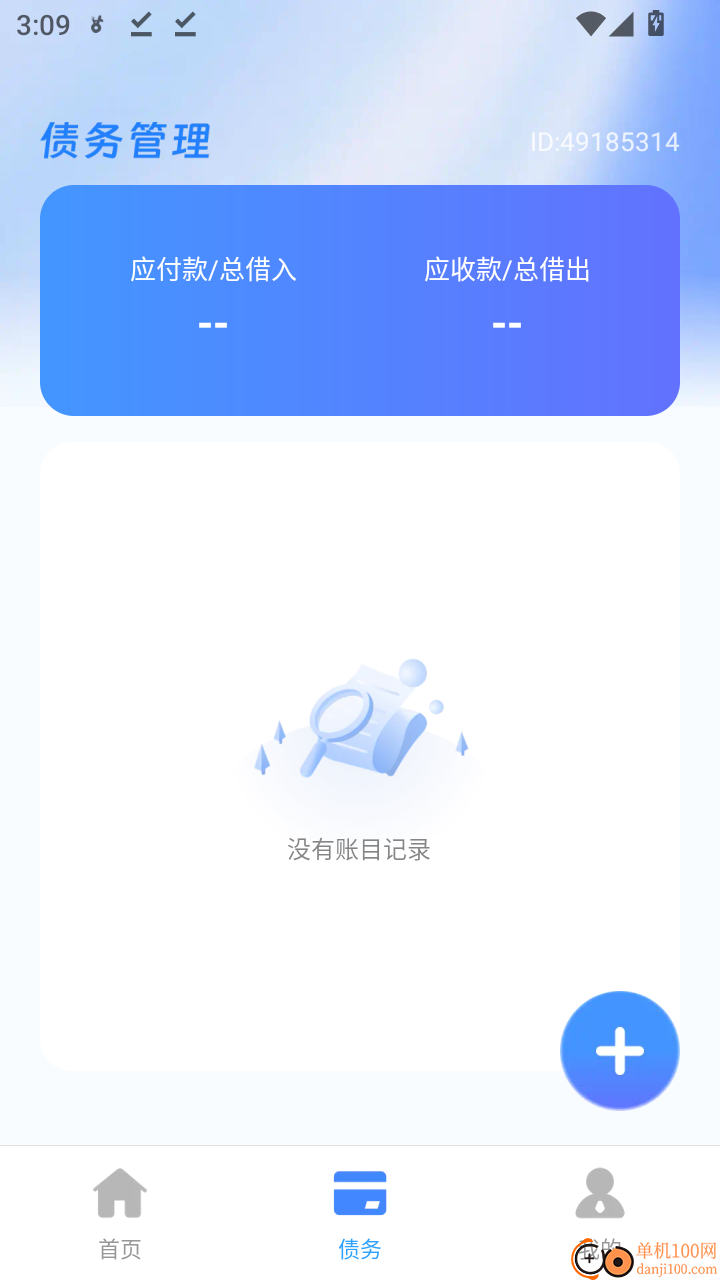Tap the vibrate mode icon in the status bar

[x=96, y=25]
